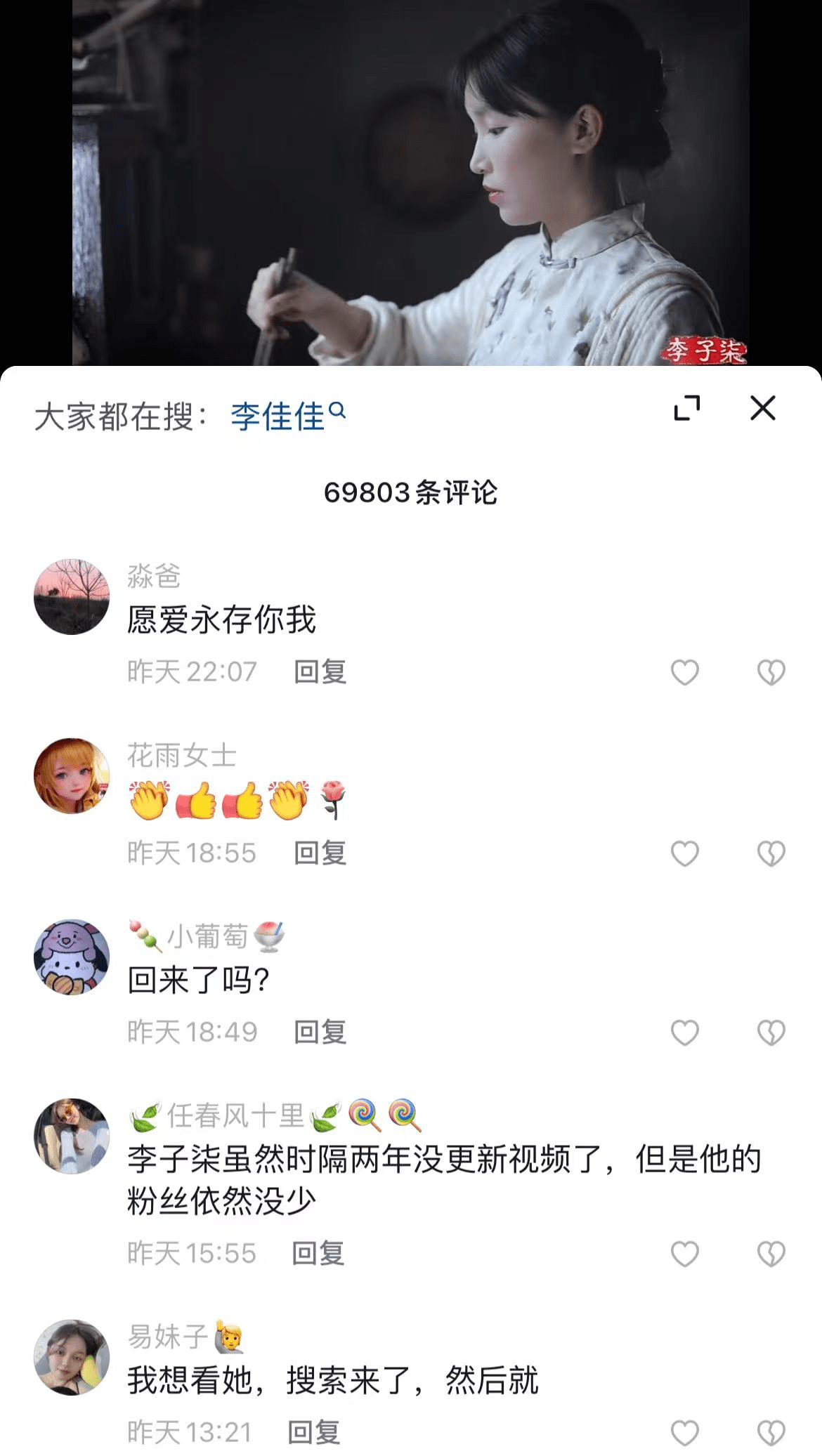Open 任春风十里's profile avatar
The image size is (822, 1456).
(x=72, y=1136)
